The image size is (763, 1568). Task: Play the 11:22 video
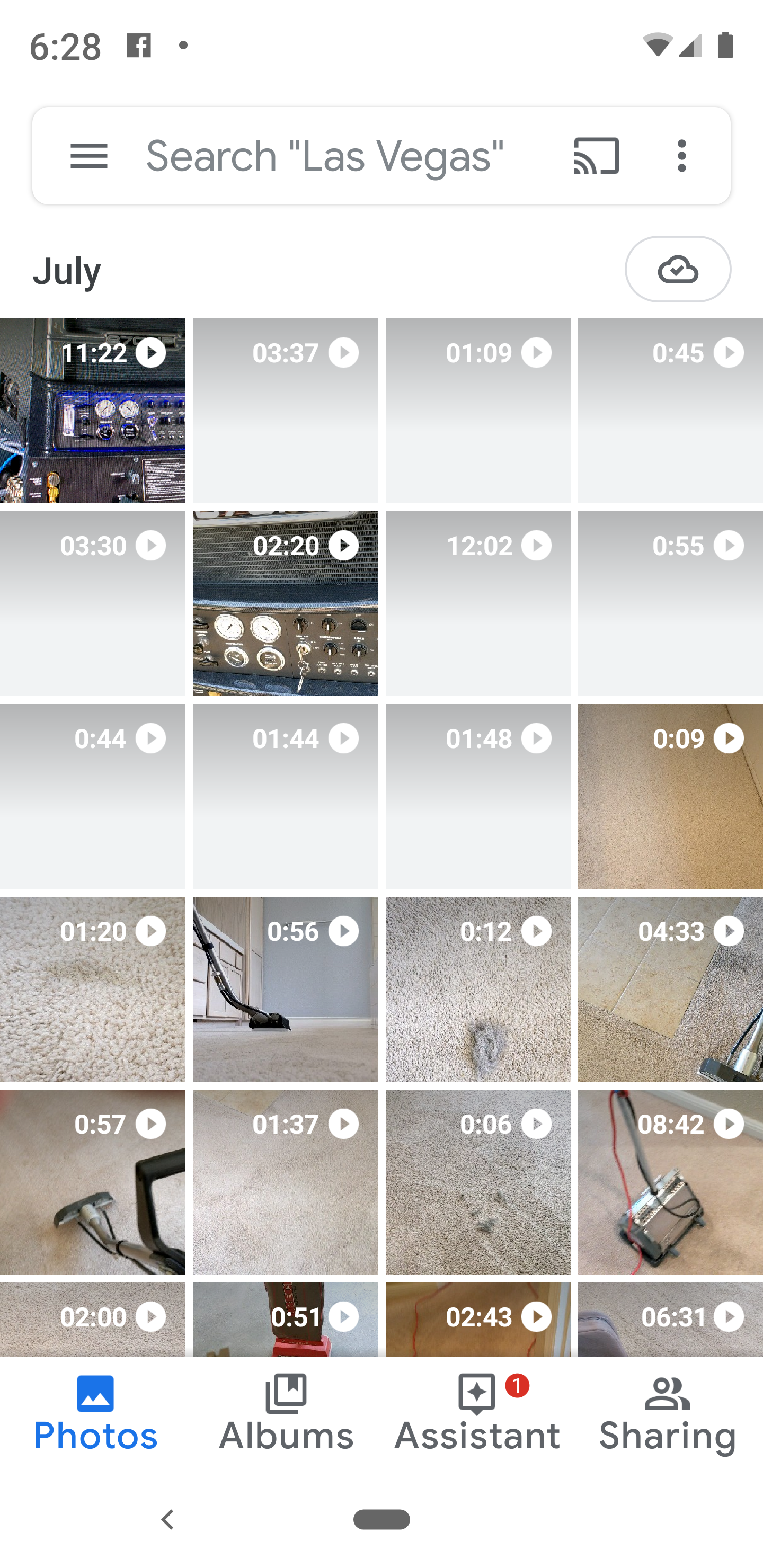click(92, 411)
